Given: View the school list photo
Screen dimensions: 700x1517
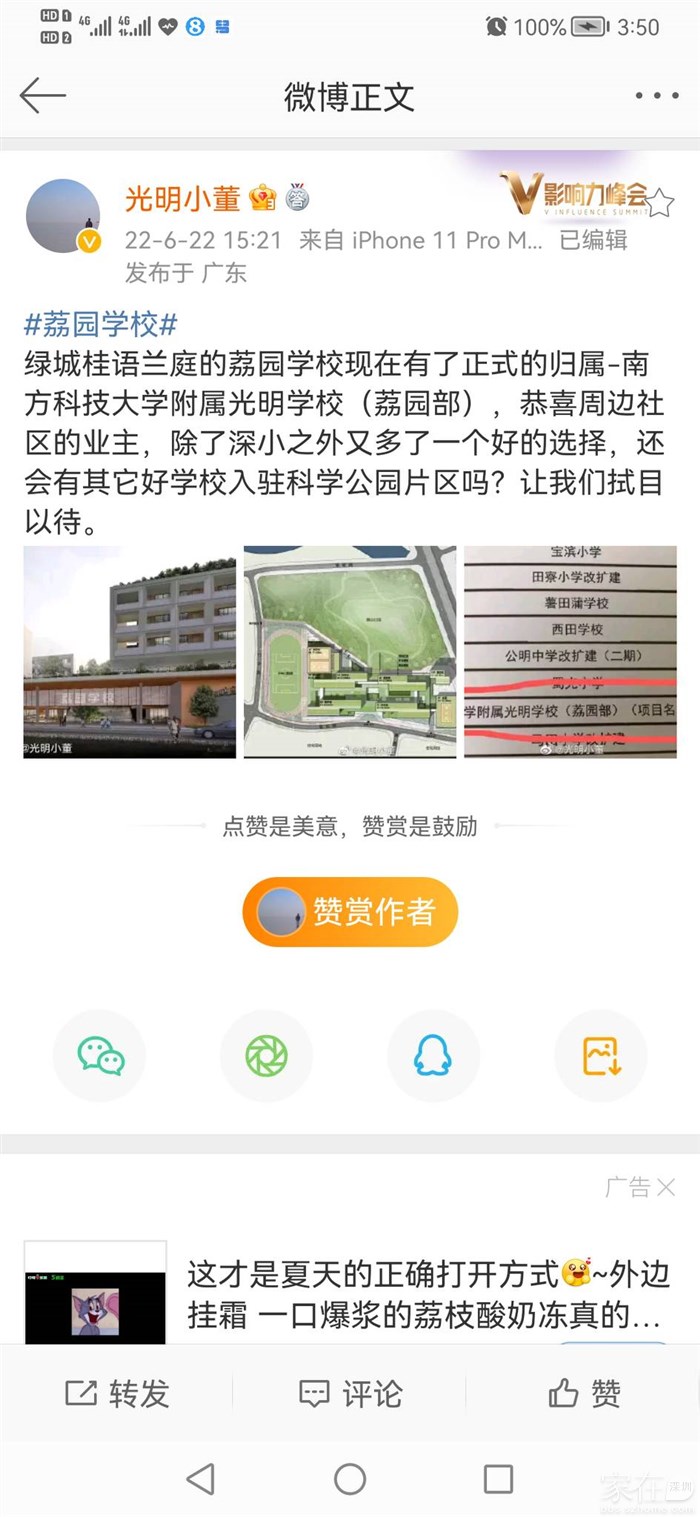Looking at the screenshot, I should tap(570, 651).
